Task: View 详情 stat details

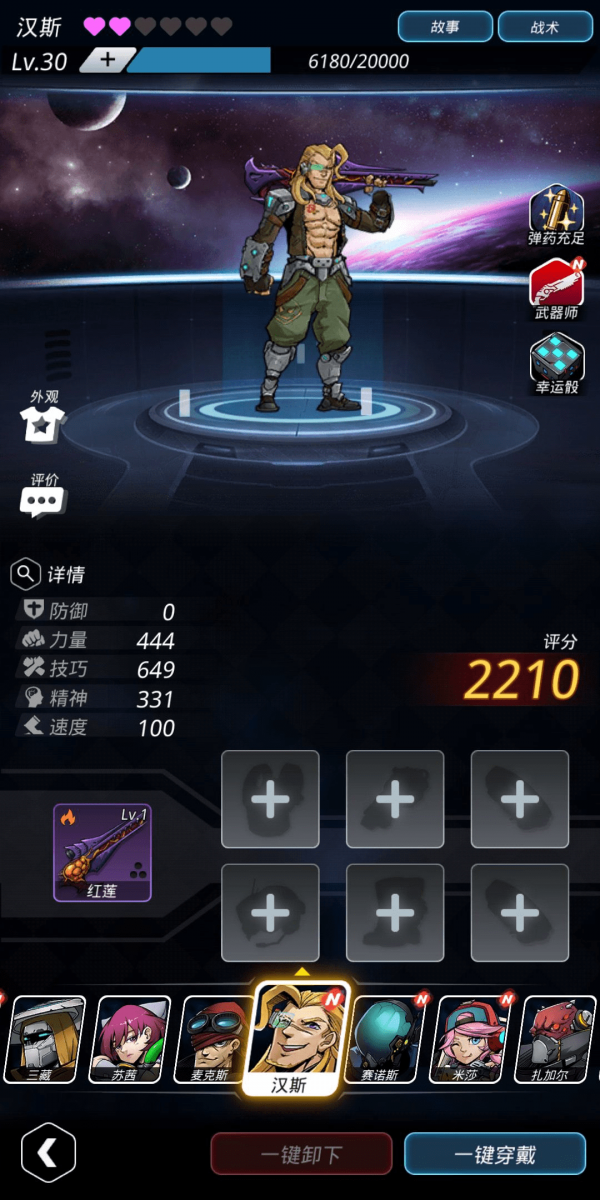Action: click(x=48, y=574)
